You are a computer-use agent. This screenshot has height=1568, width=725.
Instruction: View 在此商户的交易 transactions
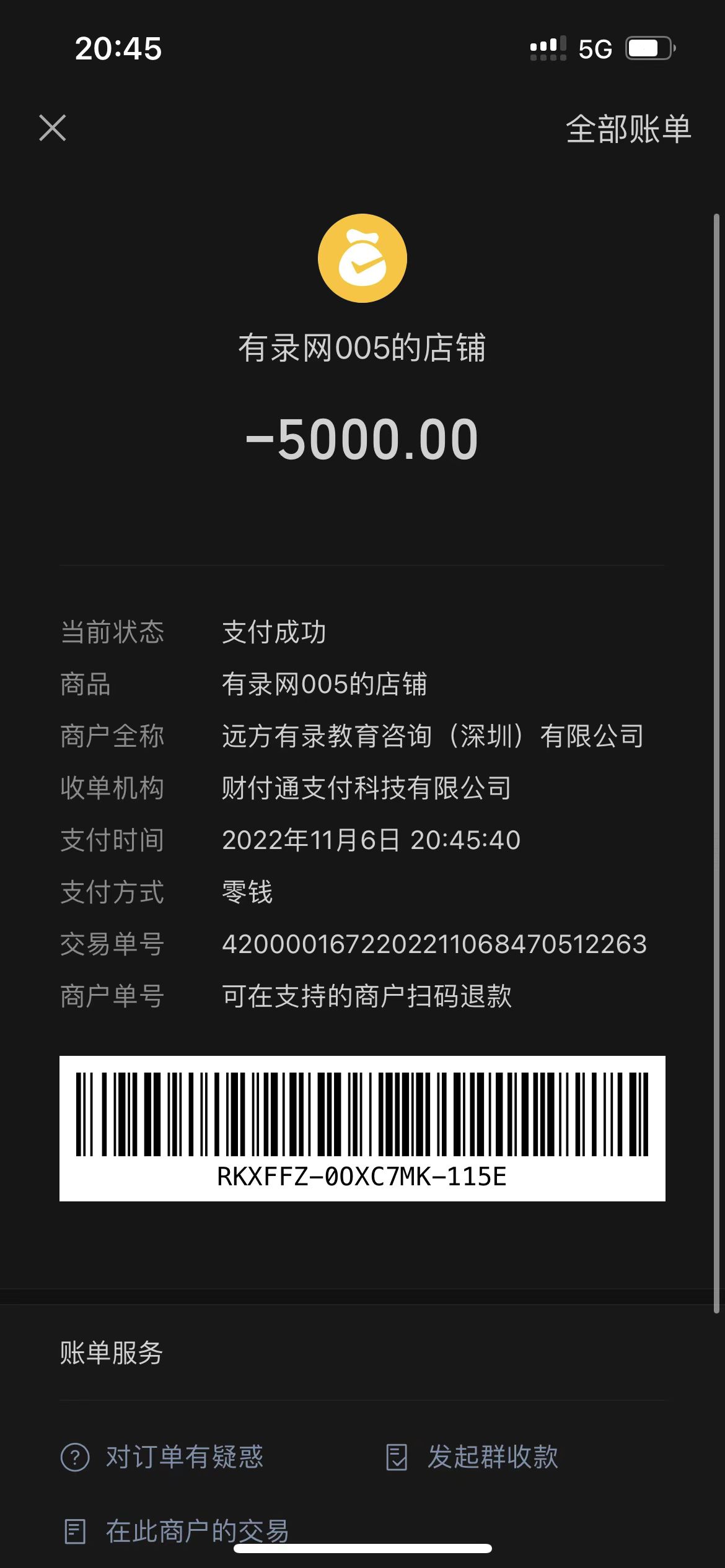click(177, 1531)
